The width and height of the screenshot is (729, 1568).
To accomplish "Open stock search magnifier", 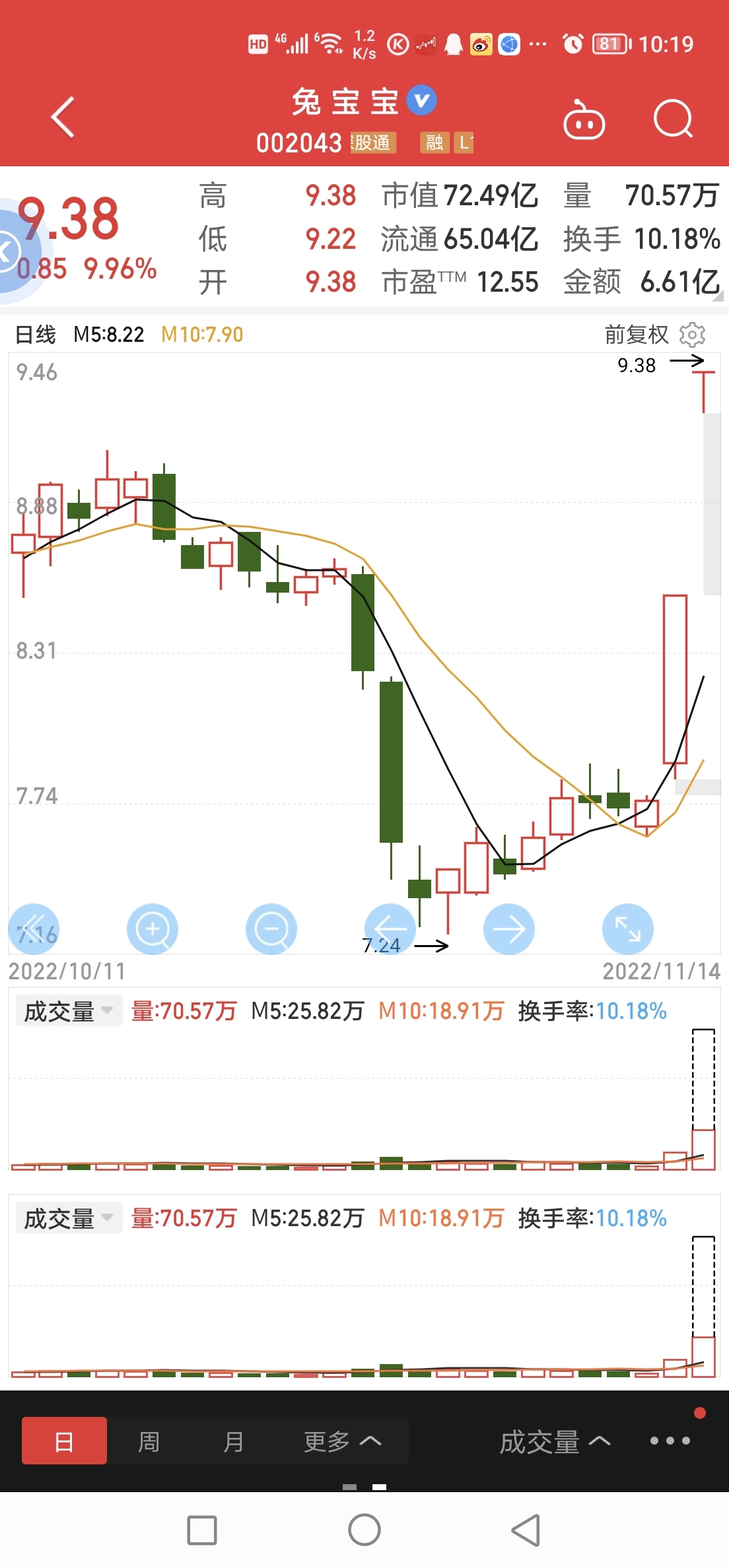I will coord(673,119).
